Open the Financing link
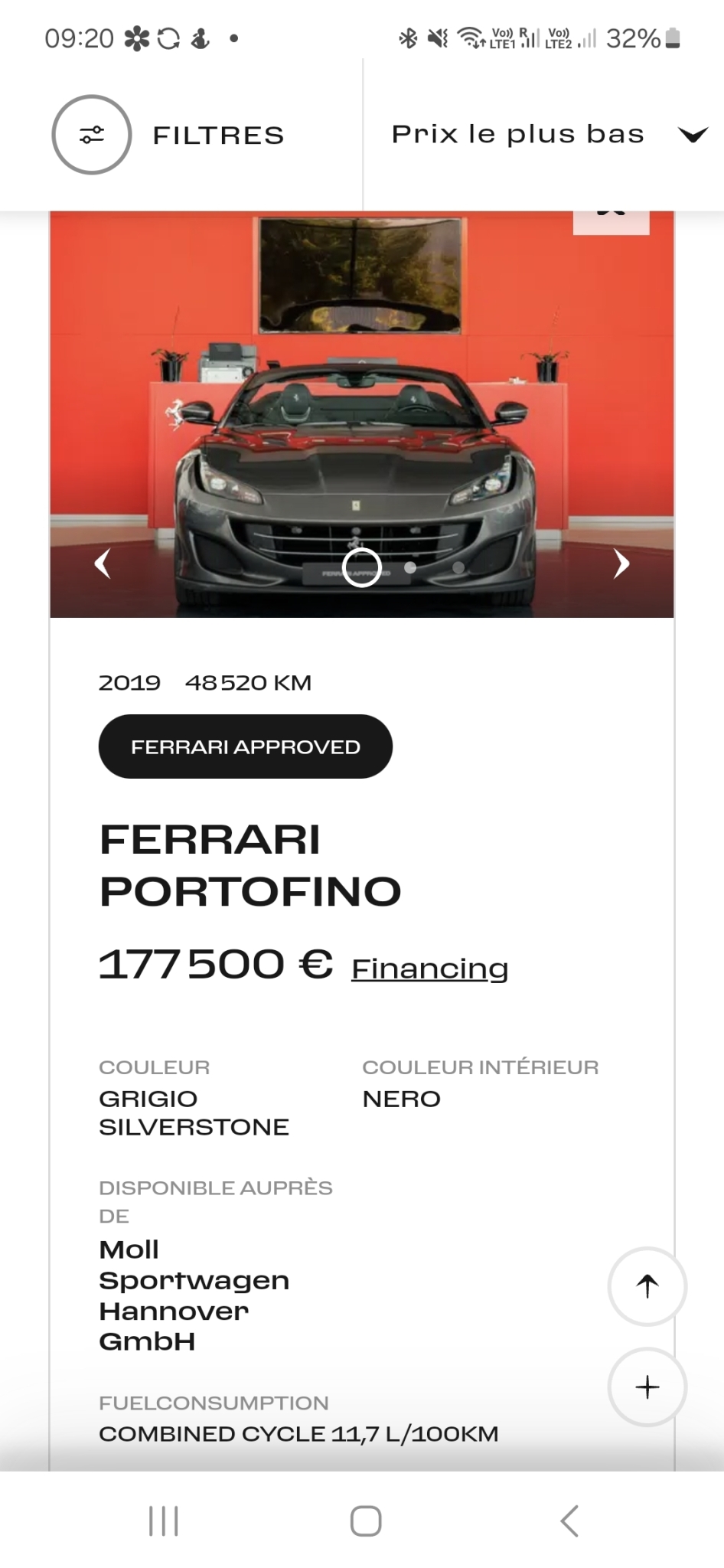This screenshot has width=724, height=1568. [x=429, y=969]
